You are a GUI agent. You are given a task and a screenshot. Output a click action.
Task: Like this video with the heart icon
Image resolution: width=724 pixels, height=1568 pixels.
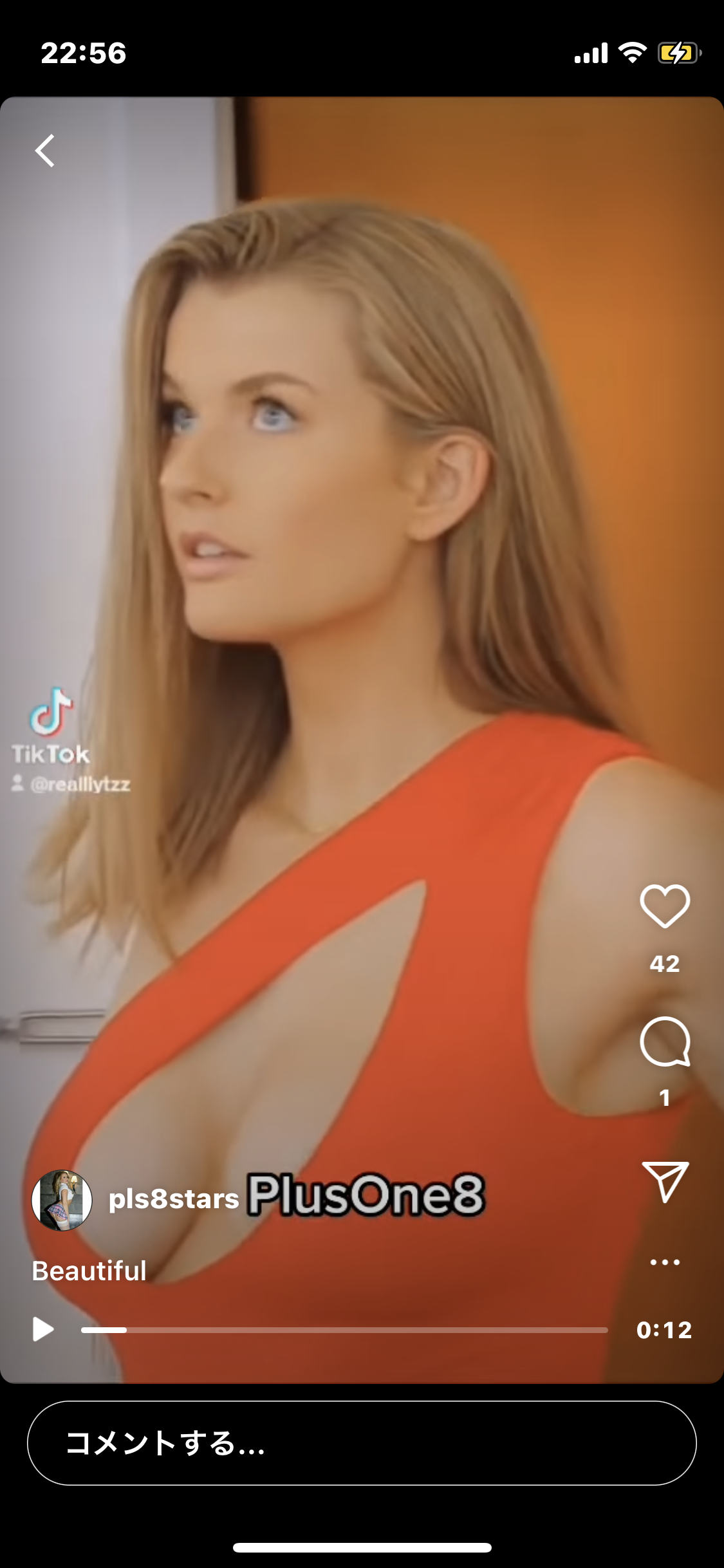(x=665, y=906)
